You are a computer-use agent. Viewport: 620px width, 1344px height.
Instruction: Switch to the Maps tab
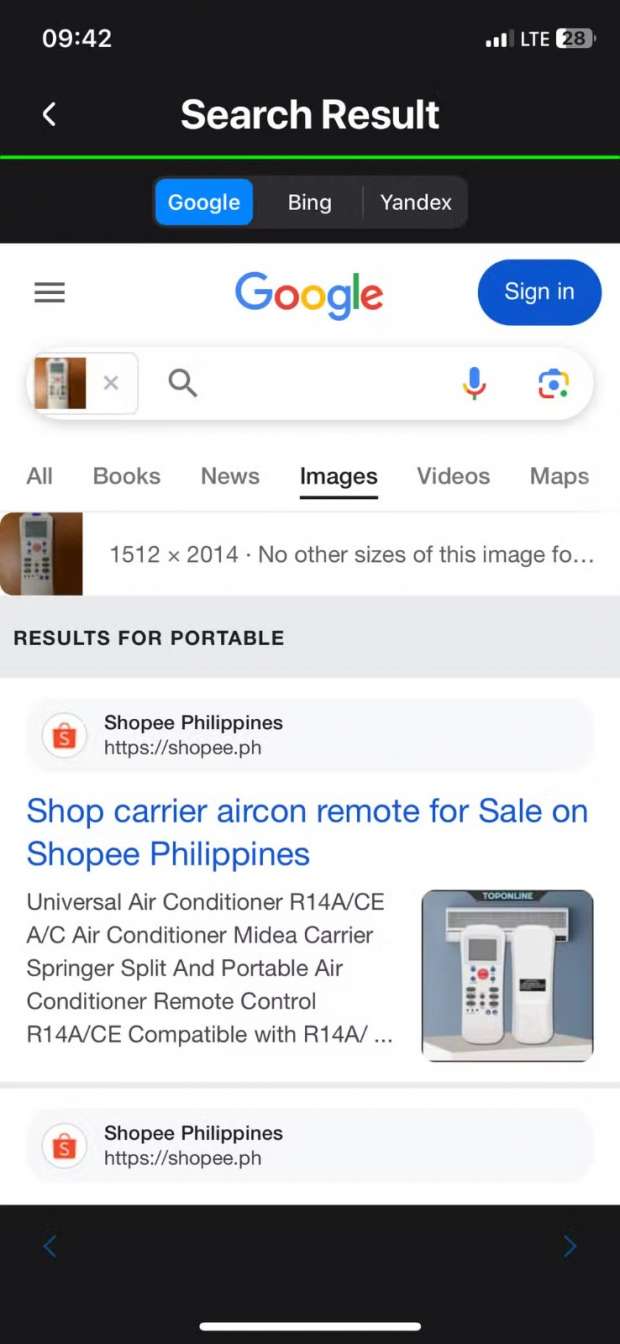559,476
